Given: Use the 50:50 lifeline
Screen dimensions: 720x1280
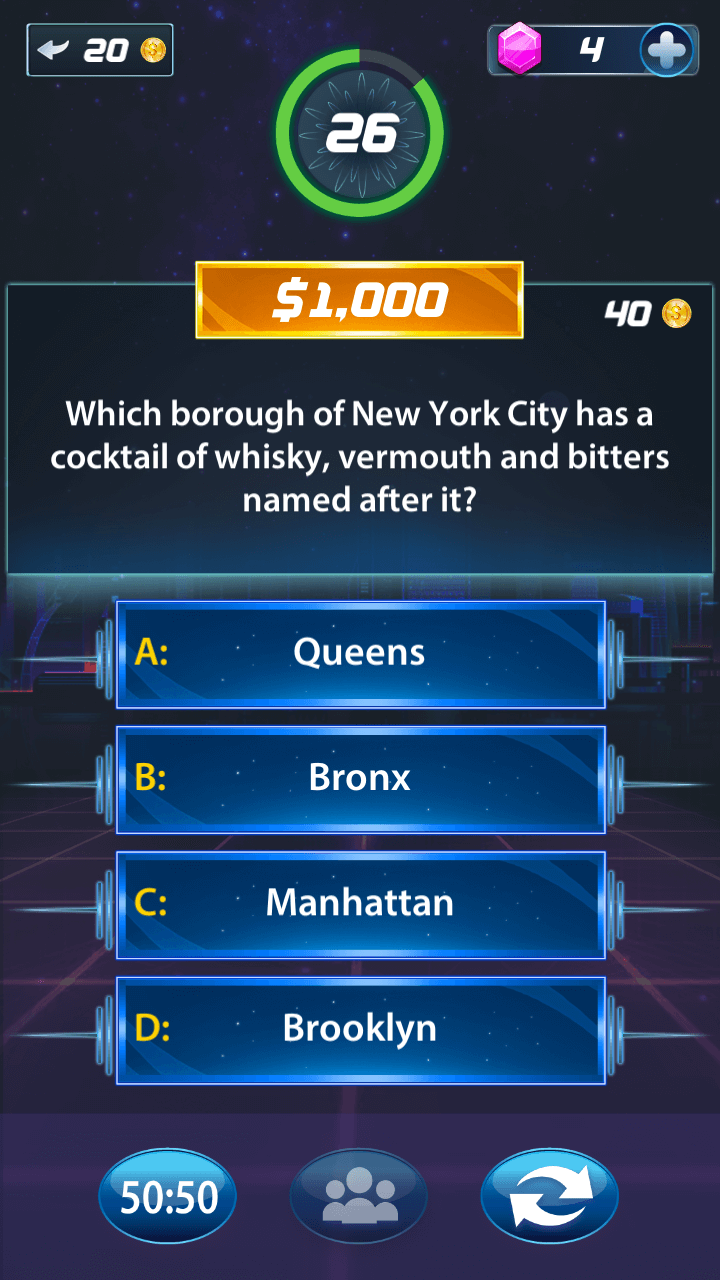Looking at the screenshot, I should pos(168,1196).
